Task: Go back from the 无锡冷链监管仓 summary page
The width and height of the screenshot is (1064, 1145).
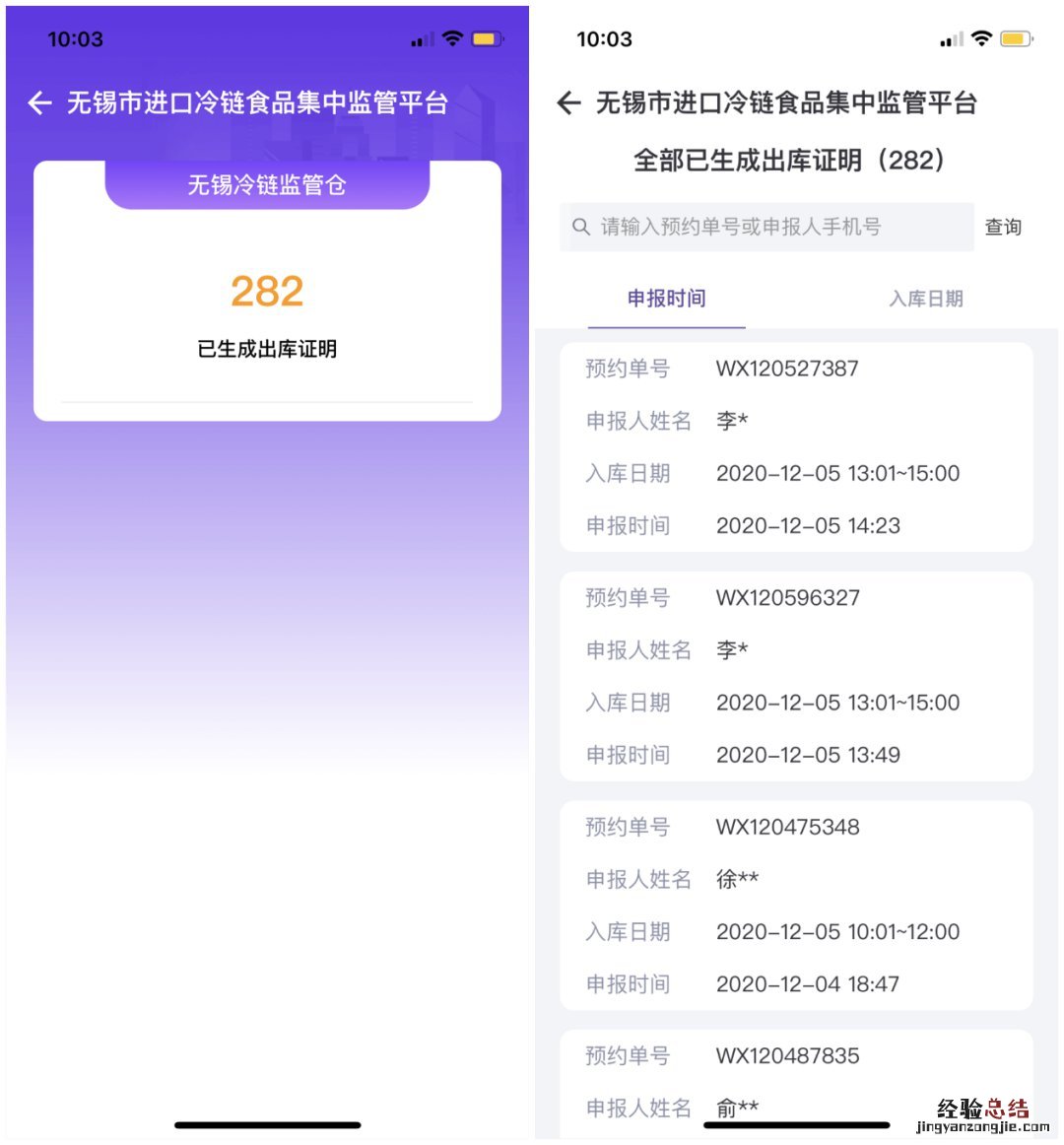Action: pos(40,102)
